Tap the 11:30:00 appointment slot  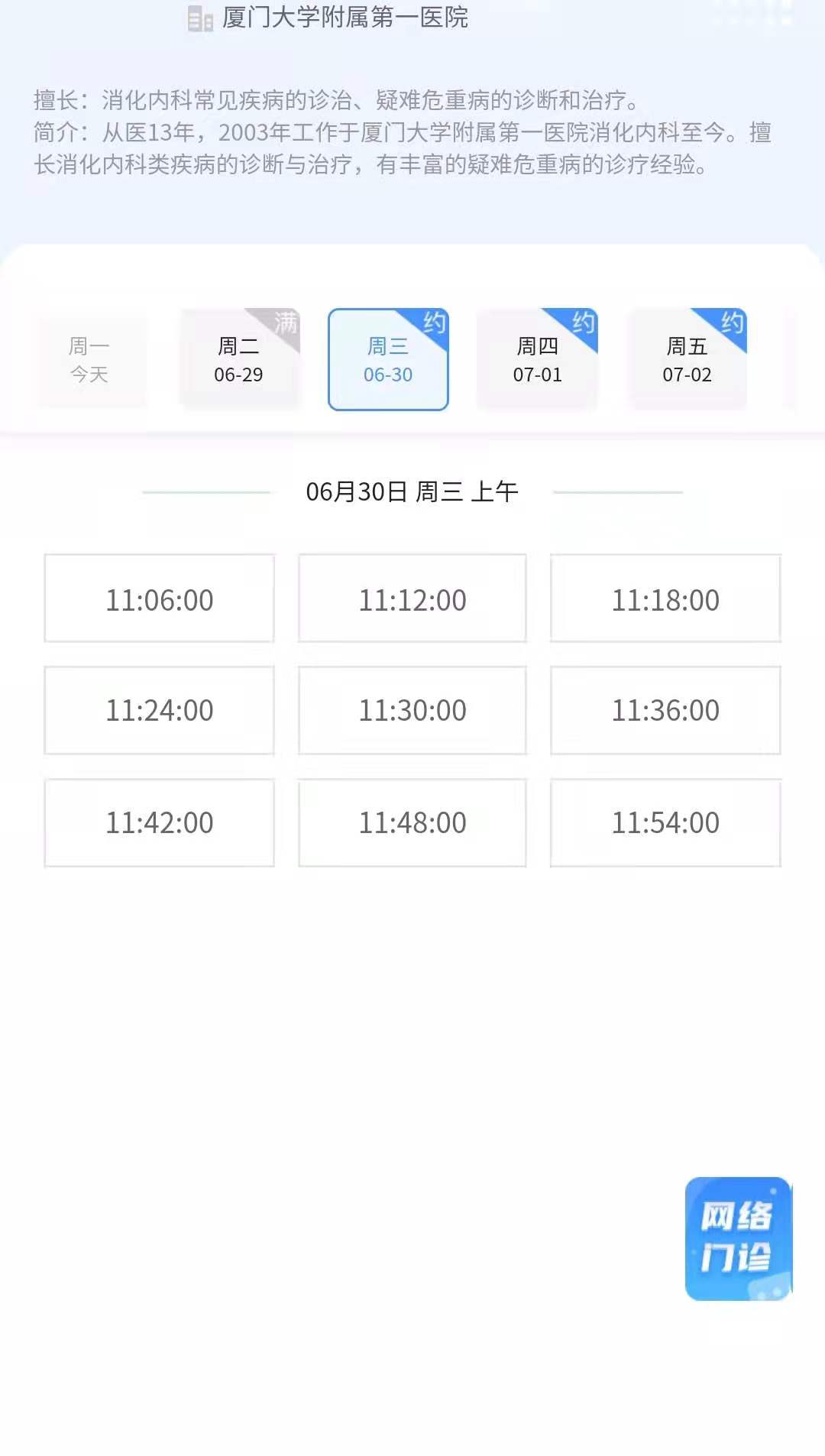pos(412,710)
